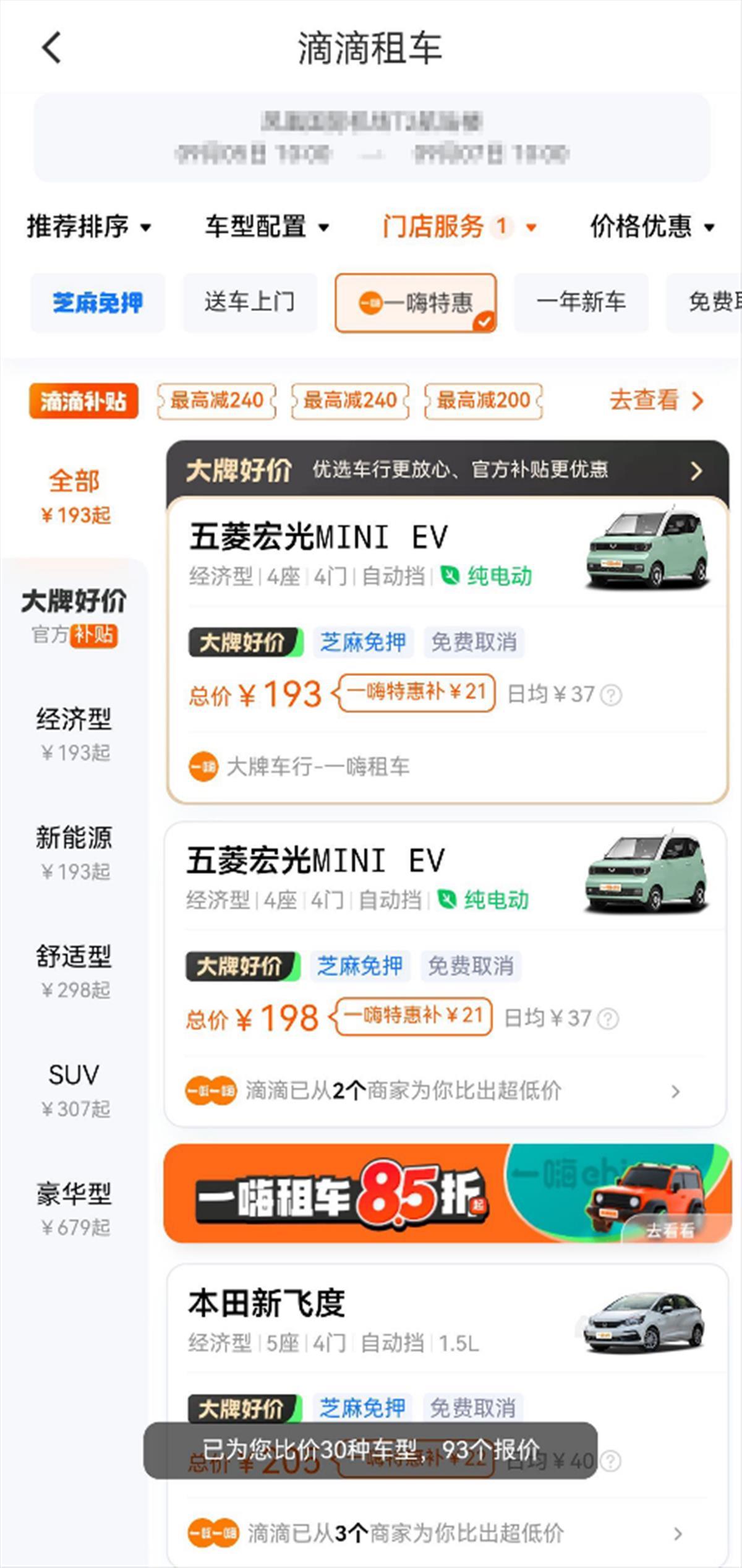Select the 送车上门 filter chip

(x=250, y=303)
